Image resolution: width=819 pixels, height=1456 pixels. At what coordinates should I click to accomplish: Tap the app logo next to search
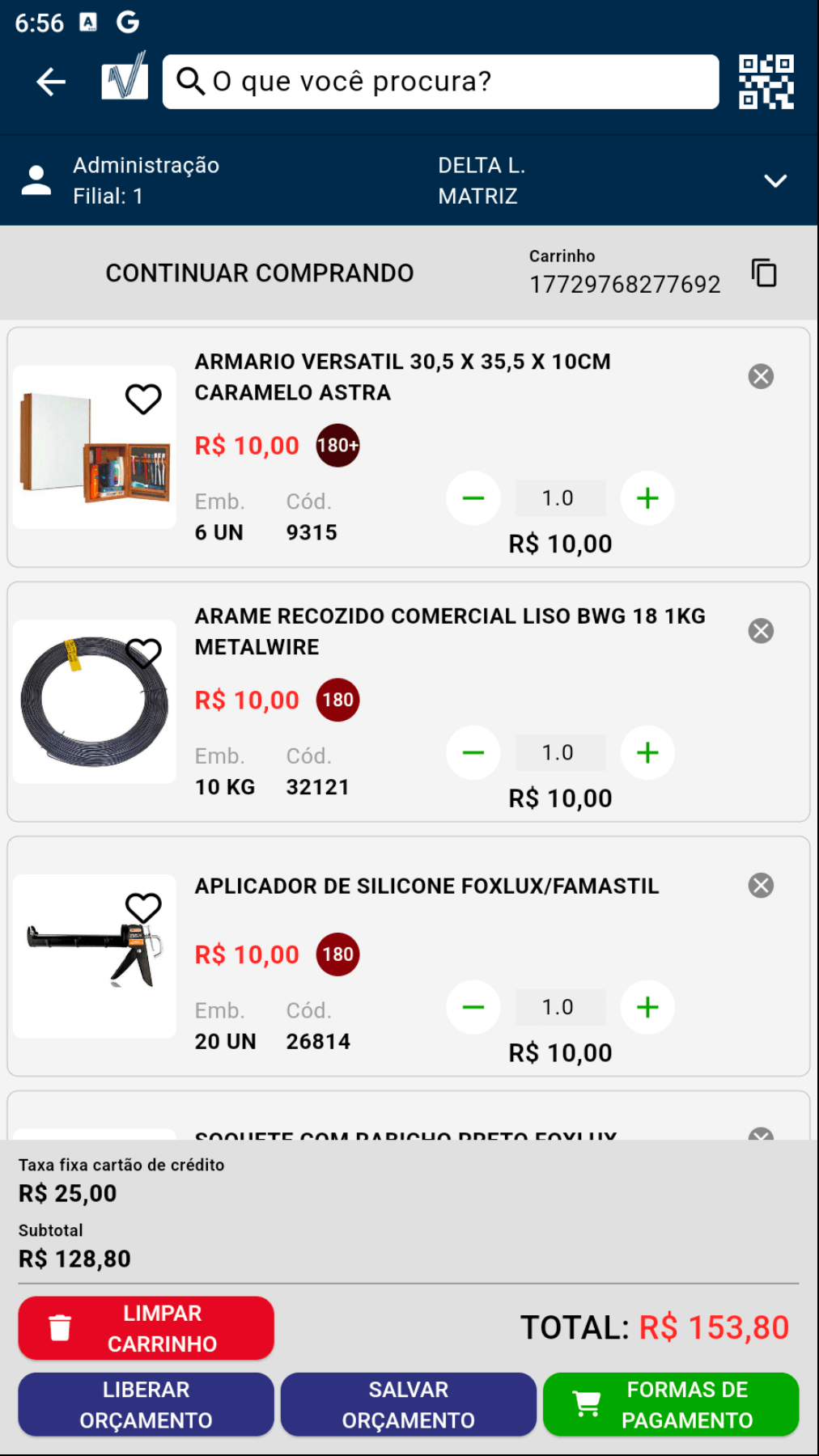point(122,80)
